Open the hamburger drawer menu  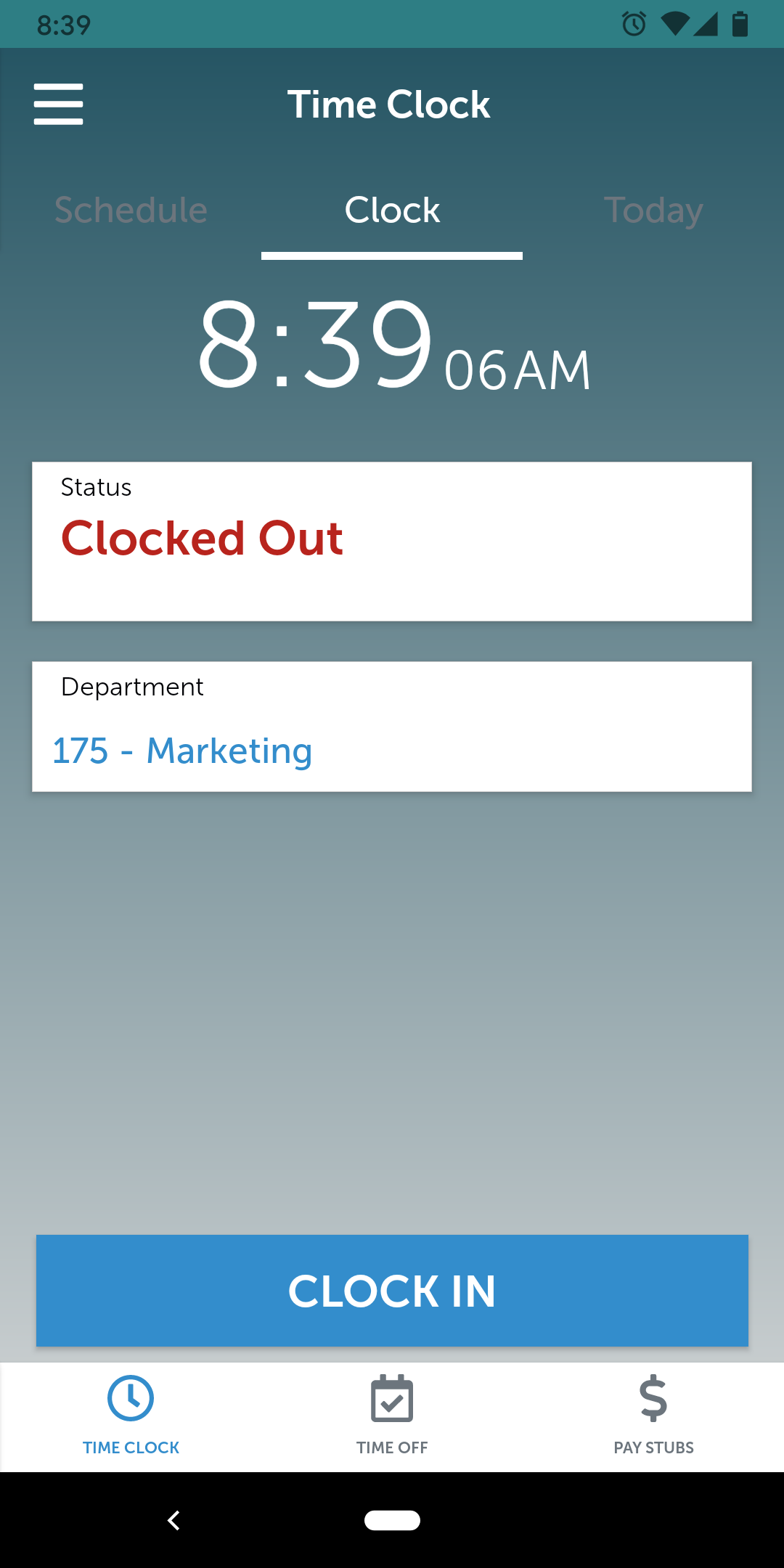click(x=58, y=104)
